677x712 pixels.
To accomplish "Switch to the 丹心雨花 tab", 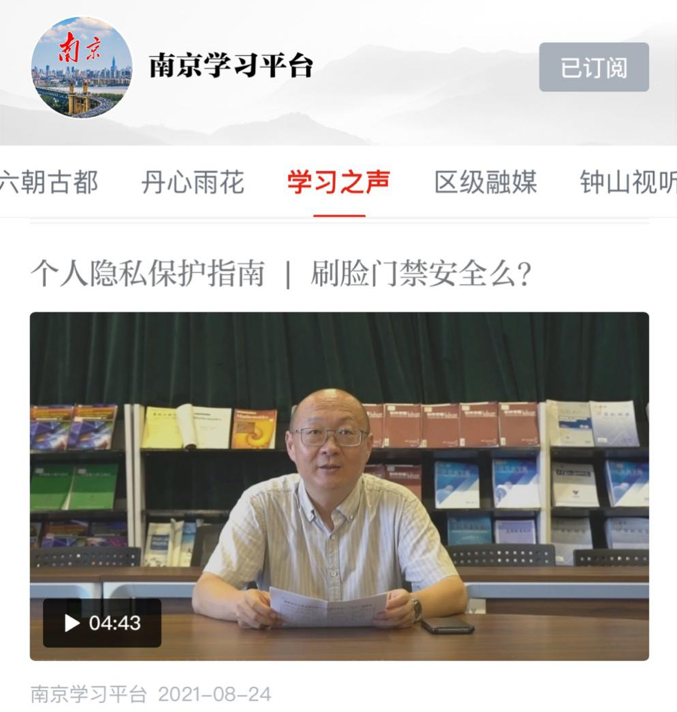I will point(192,182).
